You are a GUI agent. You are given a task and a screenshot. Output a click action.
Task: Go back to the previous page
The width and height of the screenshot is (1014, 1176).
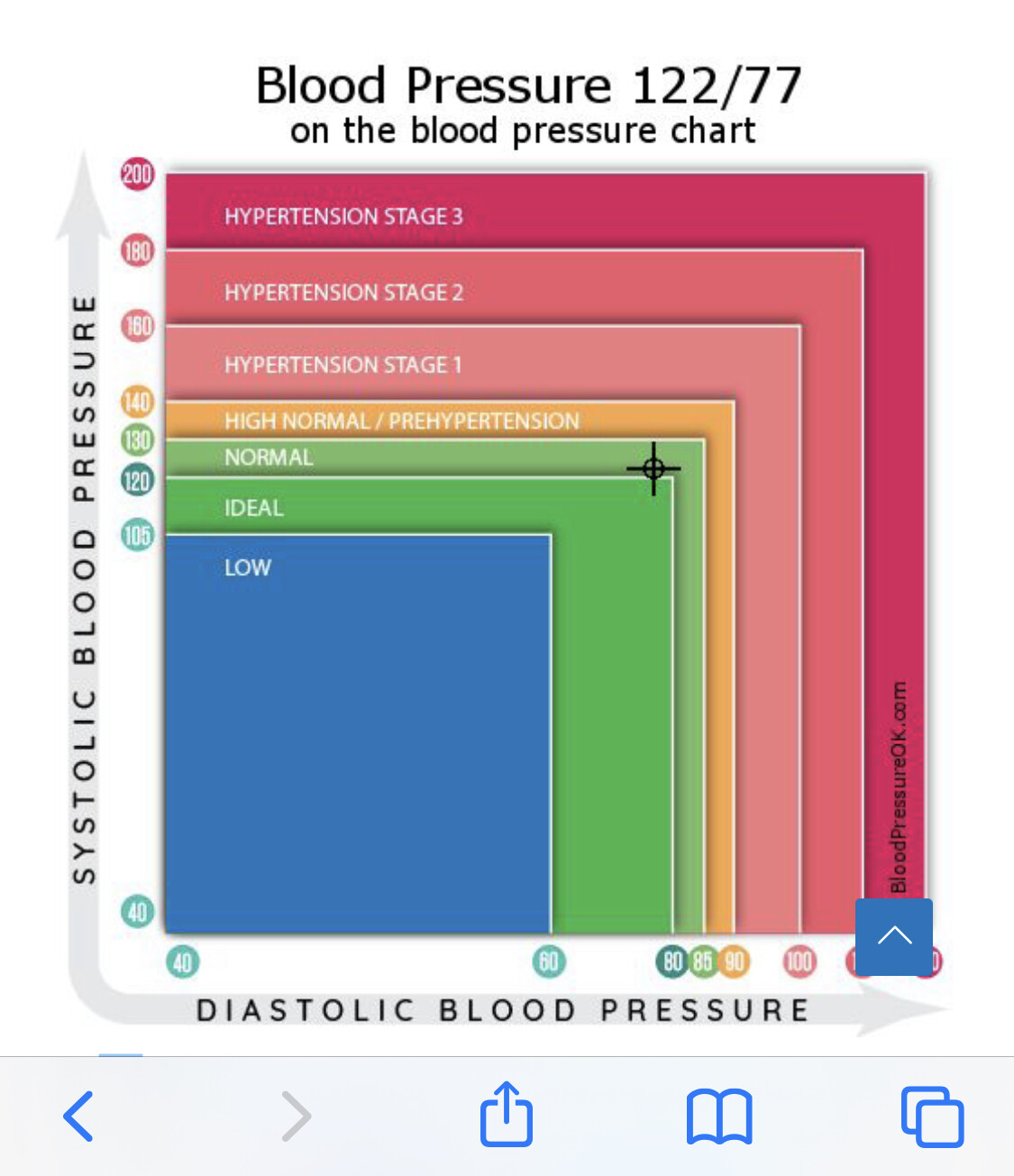pos(79,1117)
